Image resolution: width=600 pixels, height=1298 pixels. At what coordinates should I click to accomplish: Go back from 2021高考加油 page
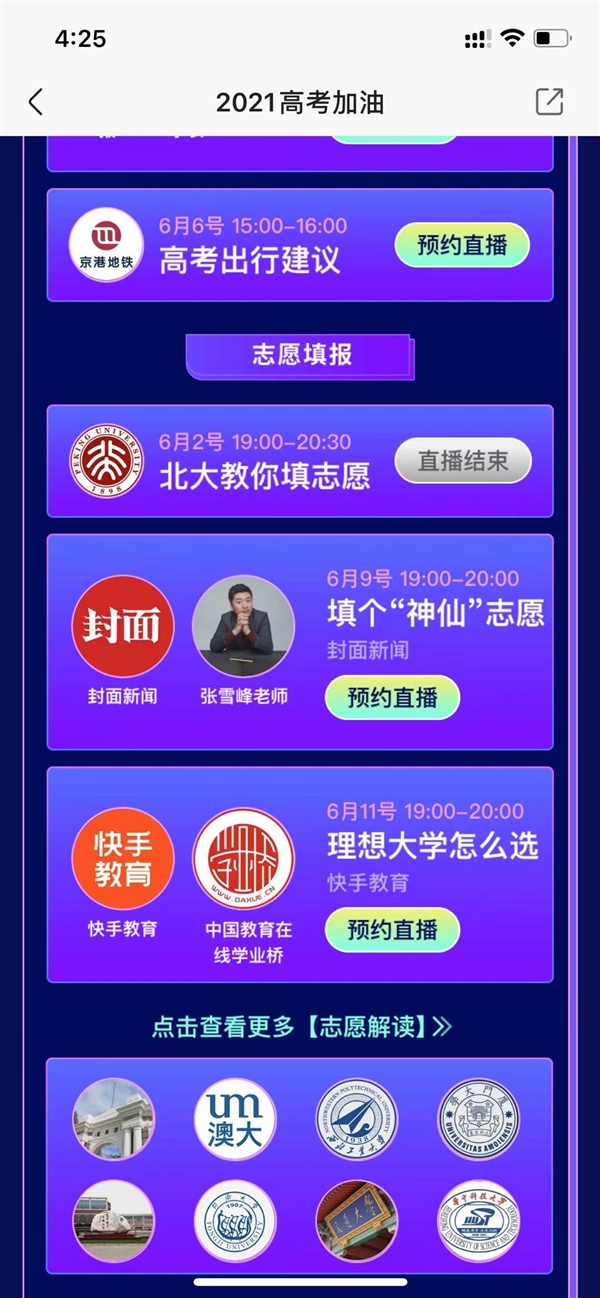[36, 102]
